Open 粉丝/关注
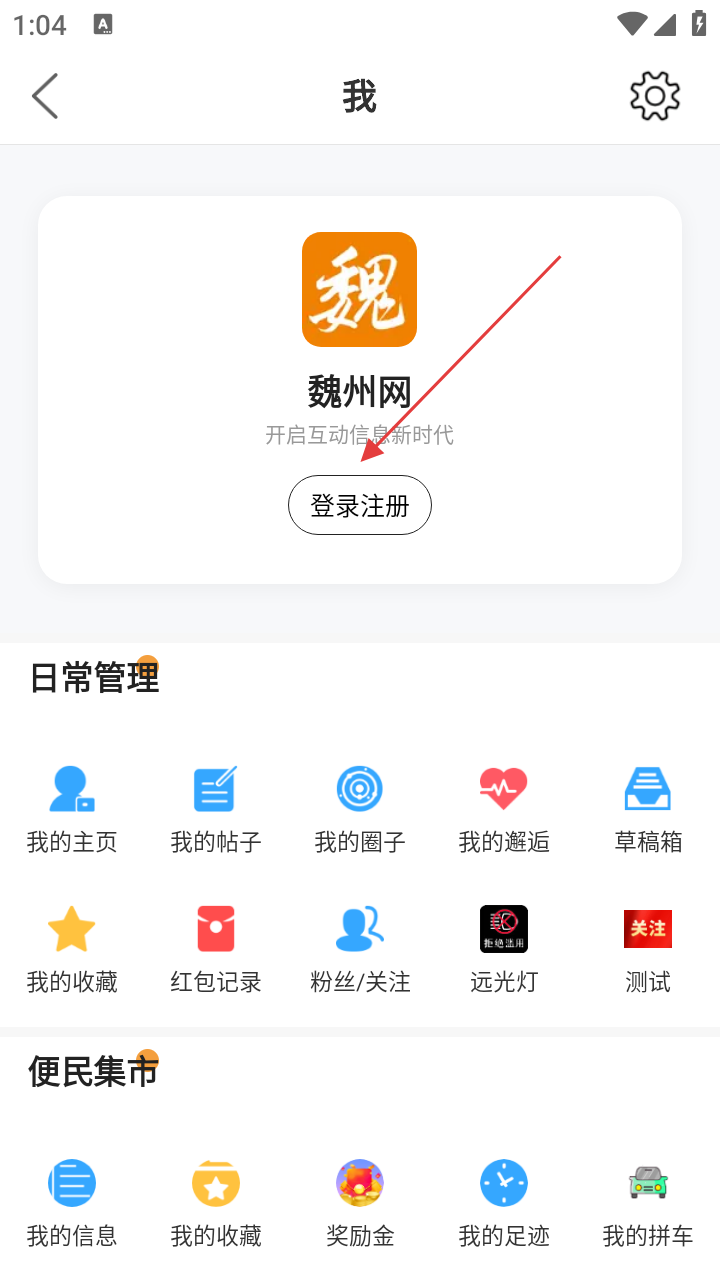The height and width of the screenshot is (1280, 720). [x=360, y=948]
